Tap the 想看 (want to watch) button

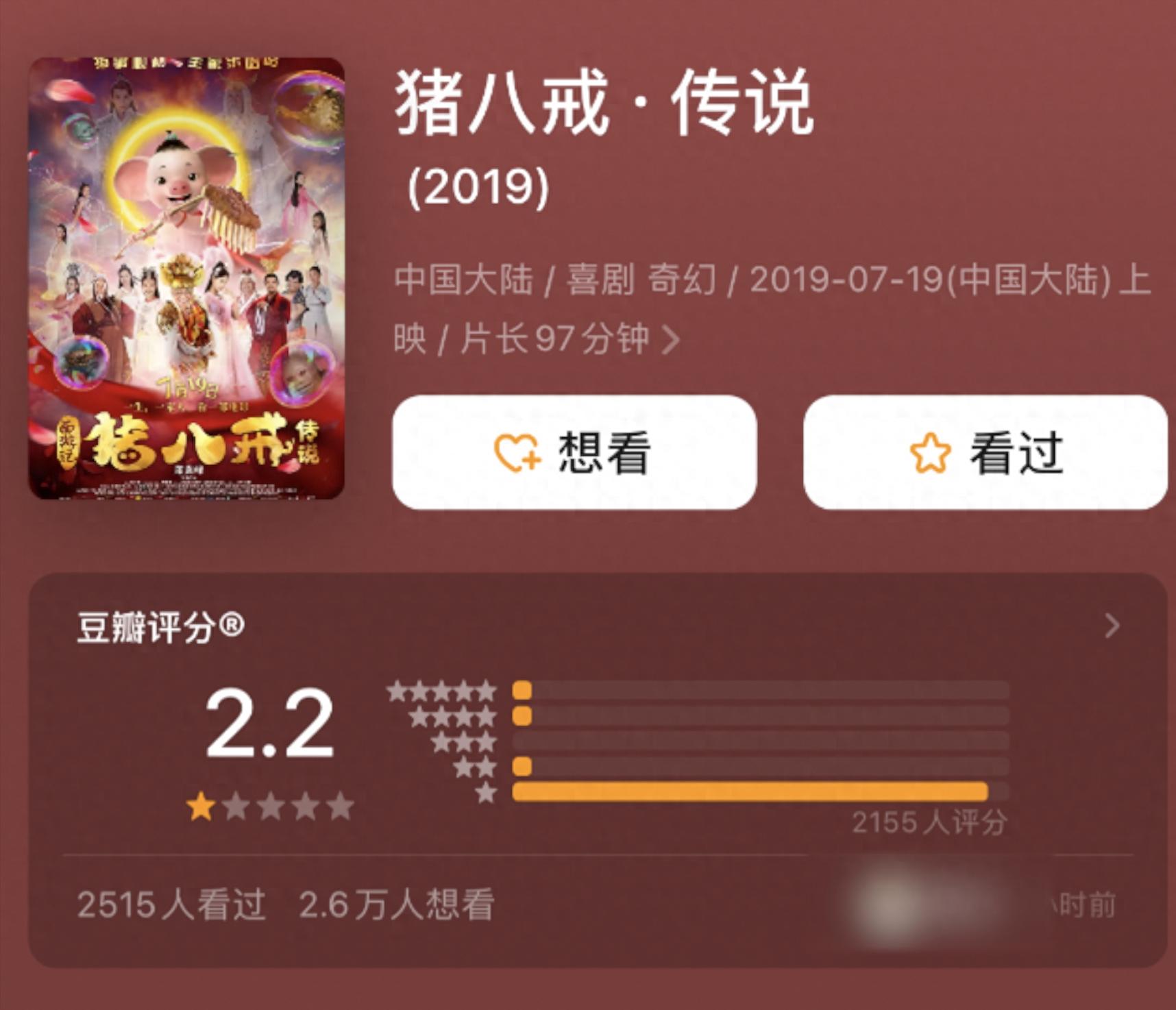coord(574,452)
